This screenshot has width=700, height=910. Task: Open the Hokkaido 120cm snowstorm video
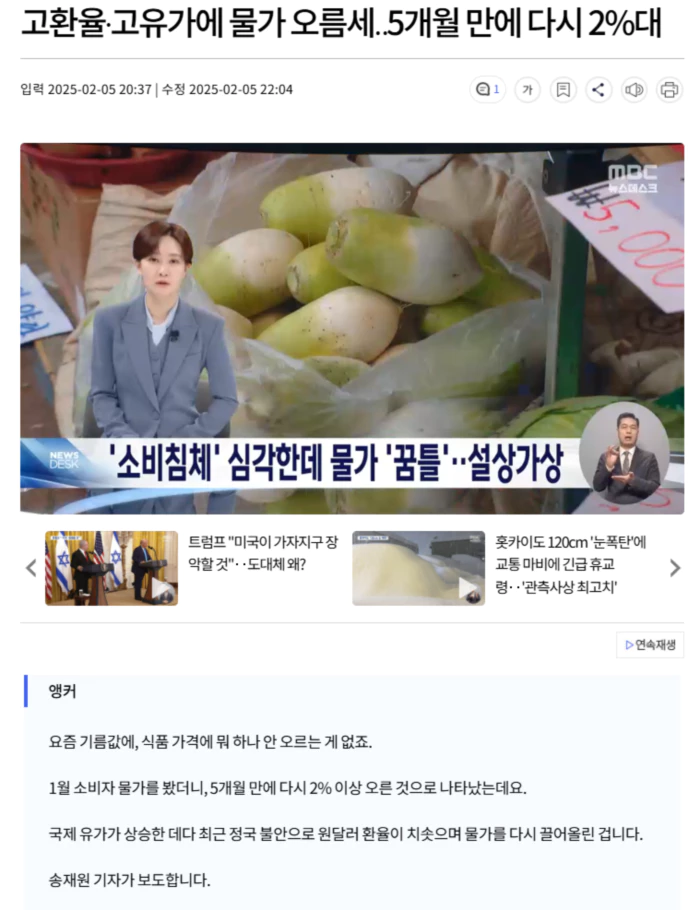click(418, 568)
